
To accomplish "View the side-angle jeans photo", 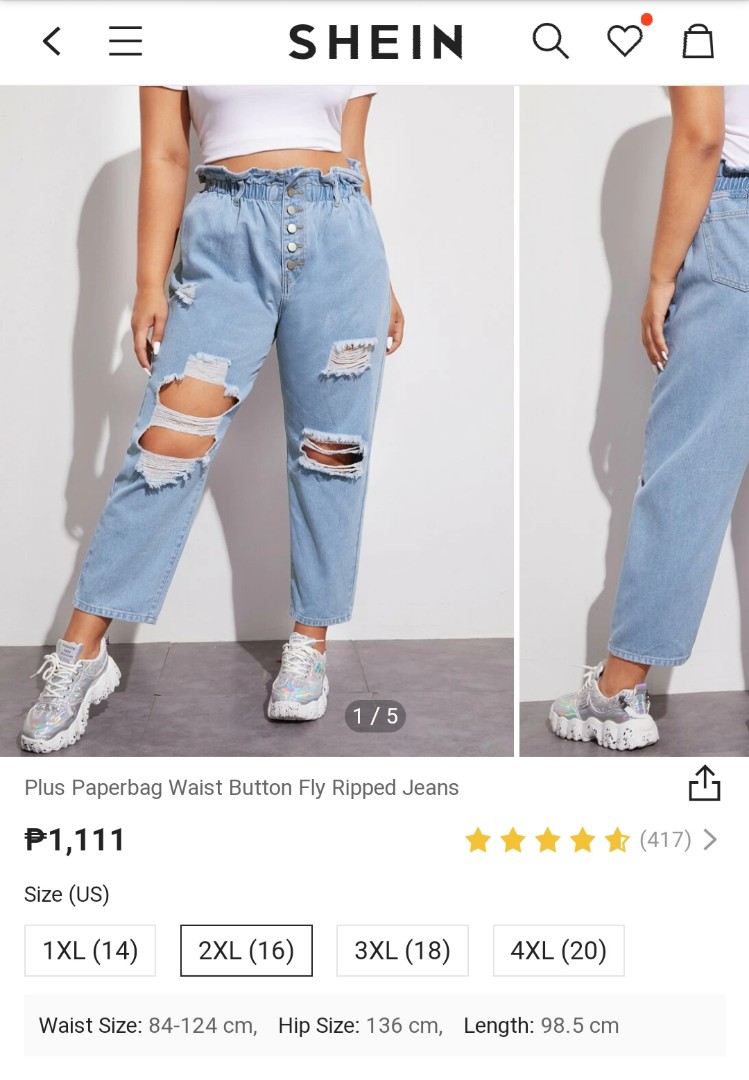I will [x=634, y=420].
